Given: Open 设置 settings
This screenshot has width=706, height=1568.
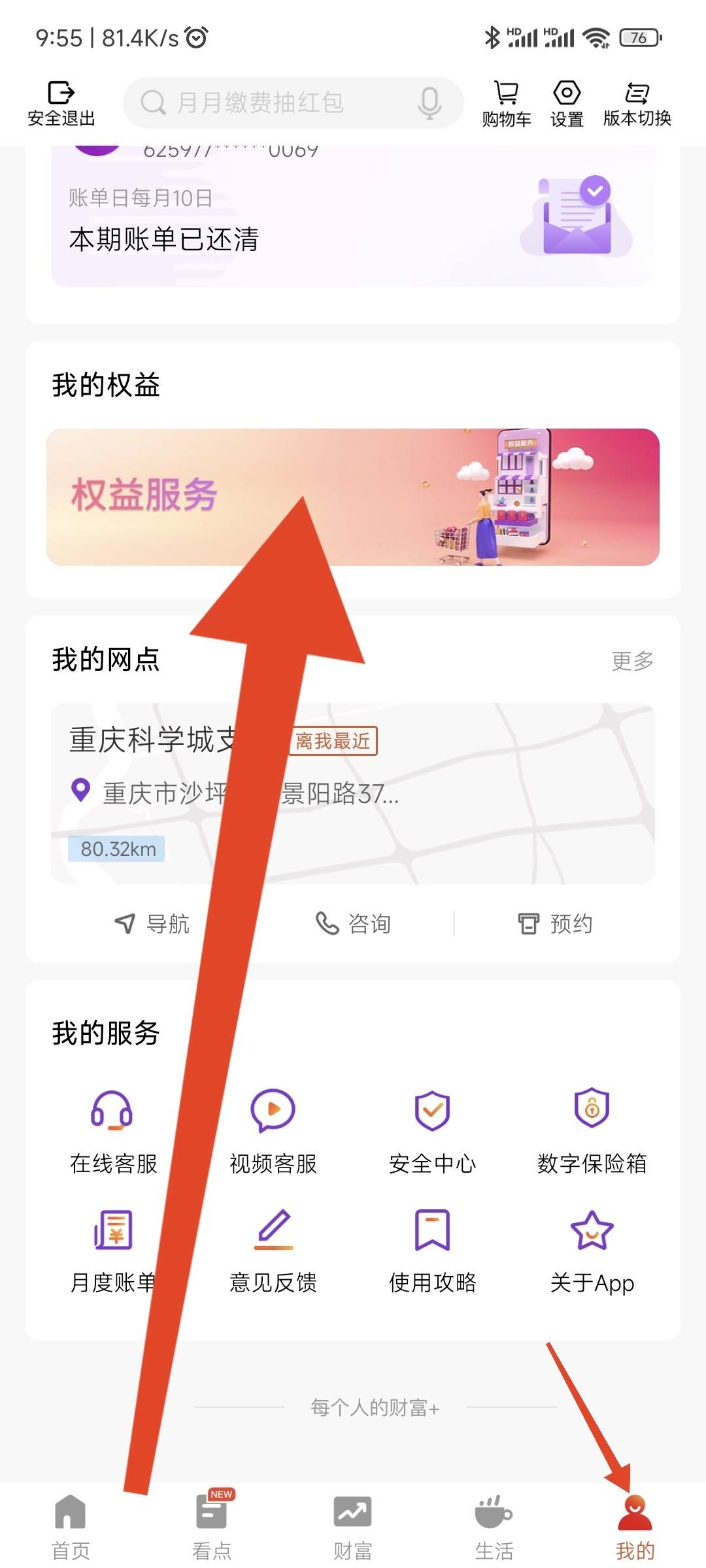Looking at the screenshot, I should (567, 103).
